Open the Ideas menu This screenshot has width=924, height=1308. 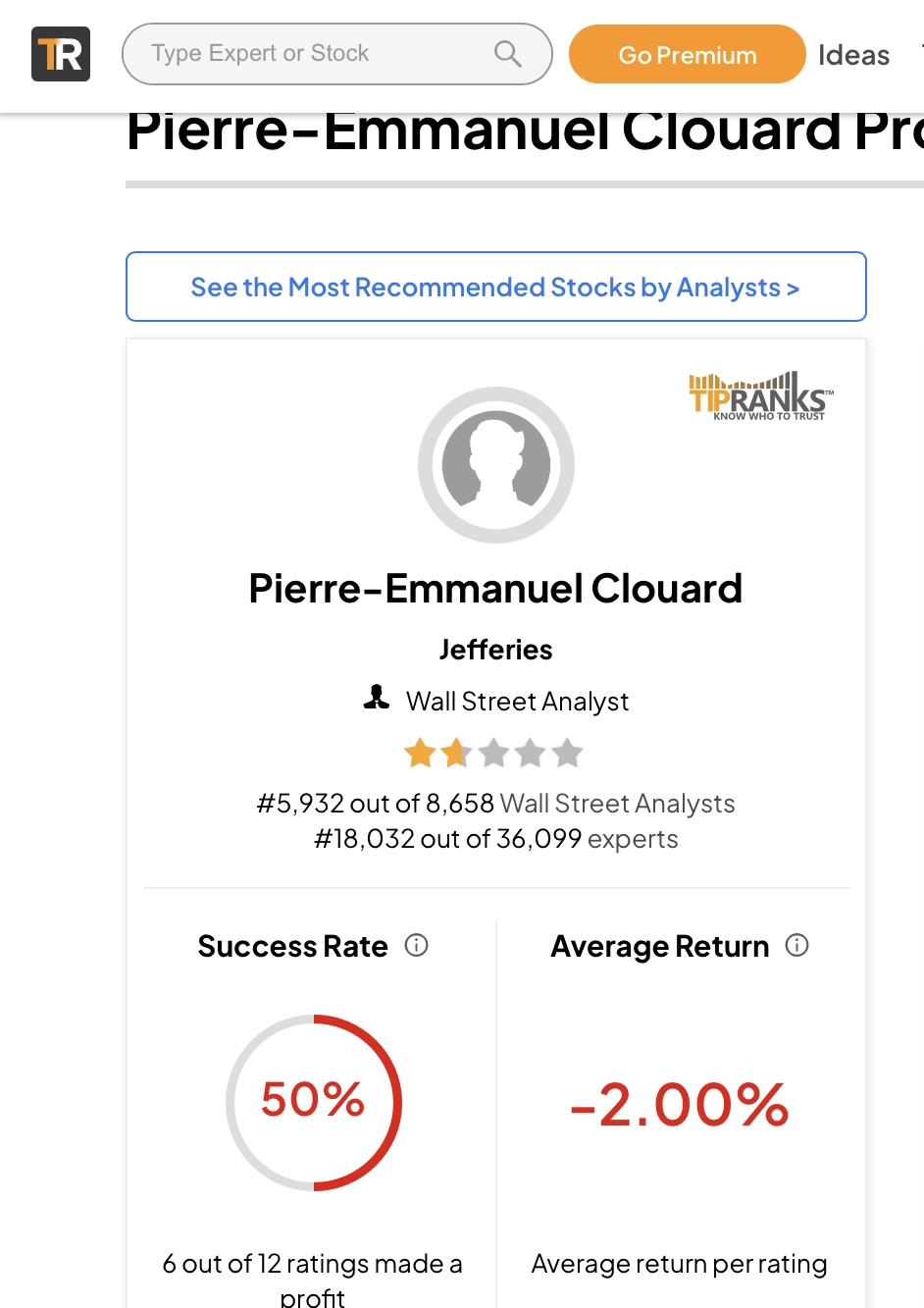click(853, 55)
